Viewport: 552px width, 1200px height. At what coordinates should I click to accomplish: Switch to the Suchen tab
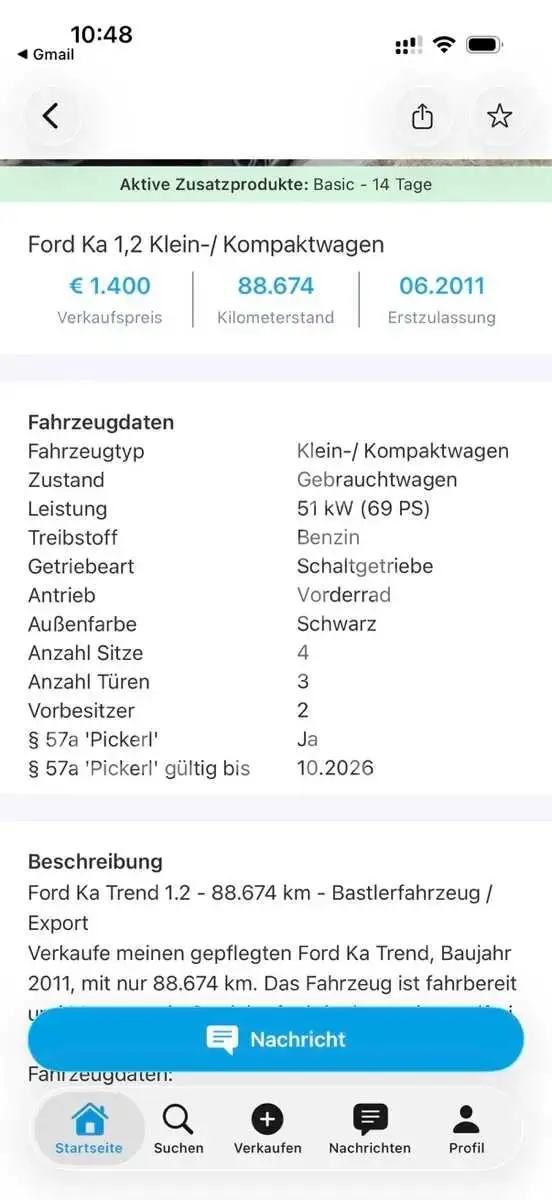click(178, 1129)
